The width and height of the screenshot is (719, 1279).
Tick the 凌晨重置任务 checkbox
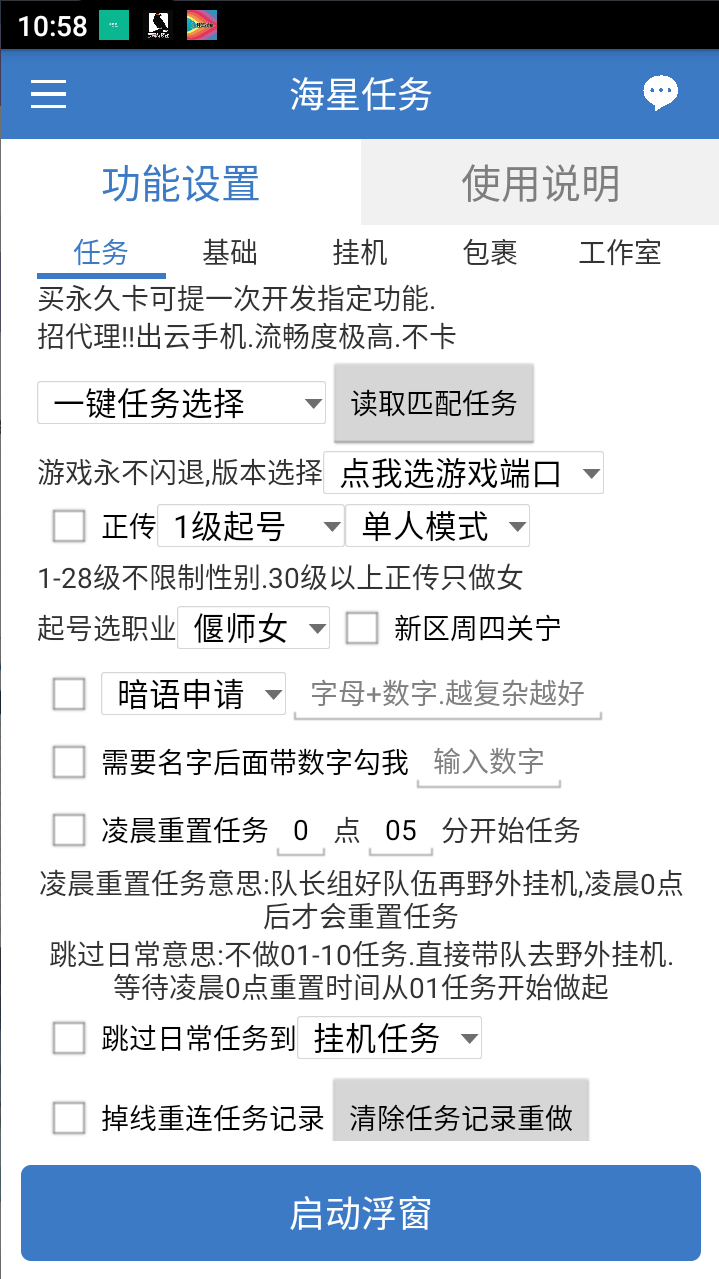click(x=69, y=829)
